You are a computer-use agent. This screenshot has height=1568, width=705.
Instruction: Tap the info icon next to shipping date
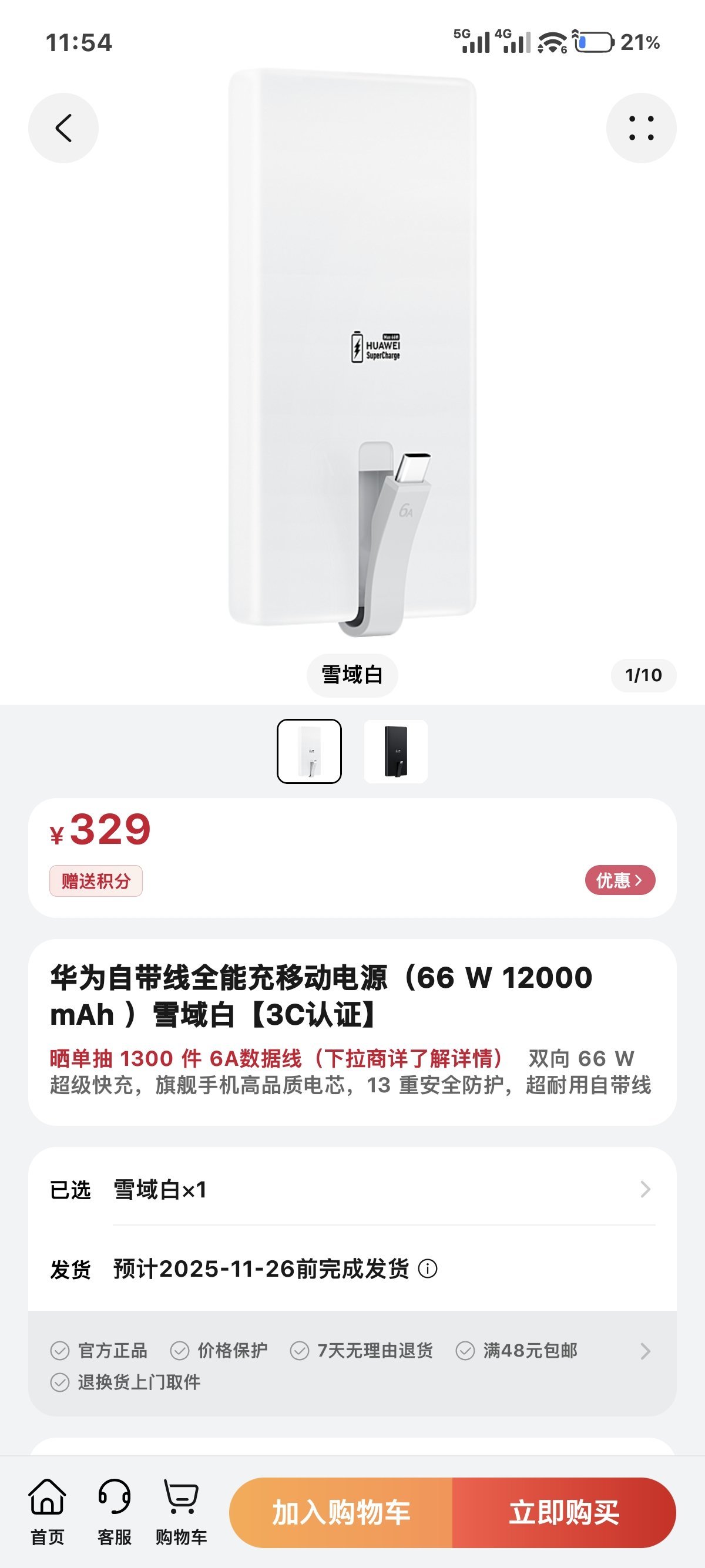[428, 1268]
